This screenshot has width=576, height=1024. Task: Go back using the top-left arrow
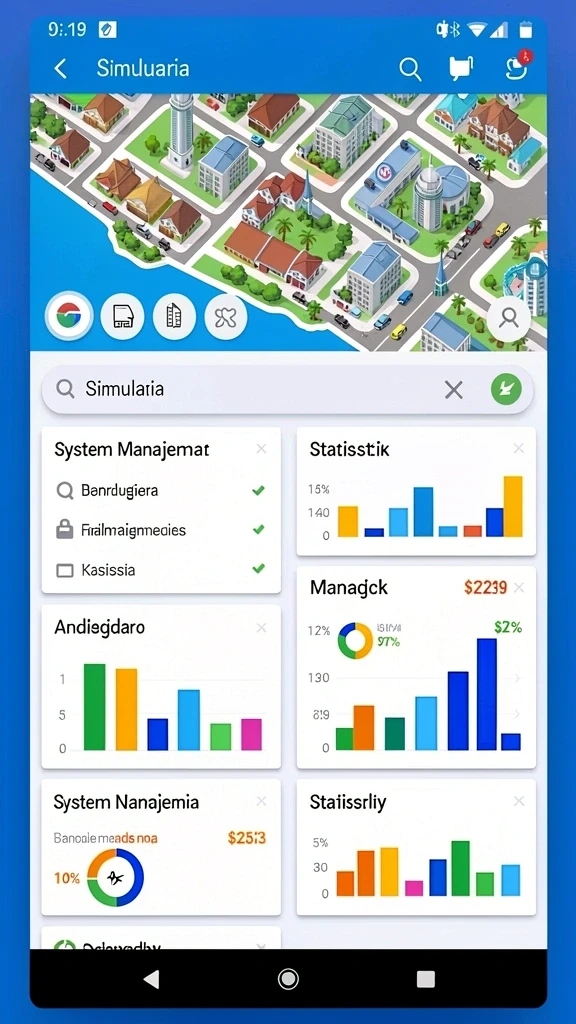pos(61,69)
